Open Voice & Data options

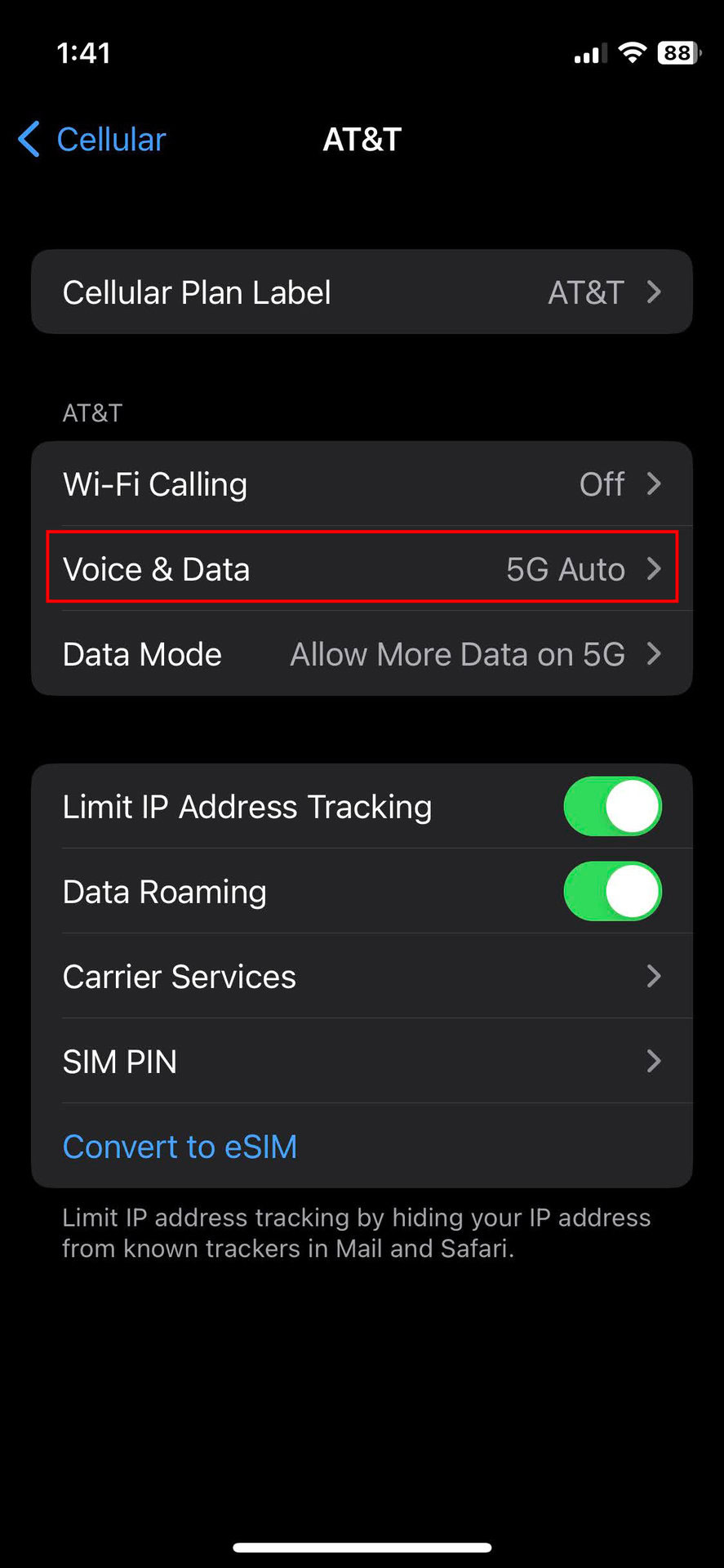[x=362, y=569]
